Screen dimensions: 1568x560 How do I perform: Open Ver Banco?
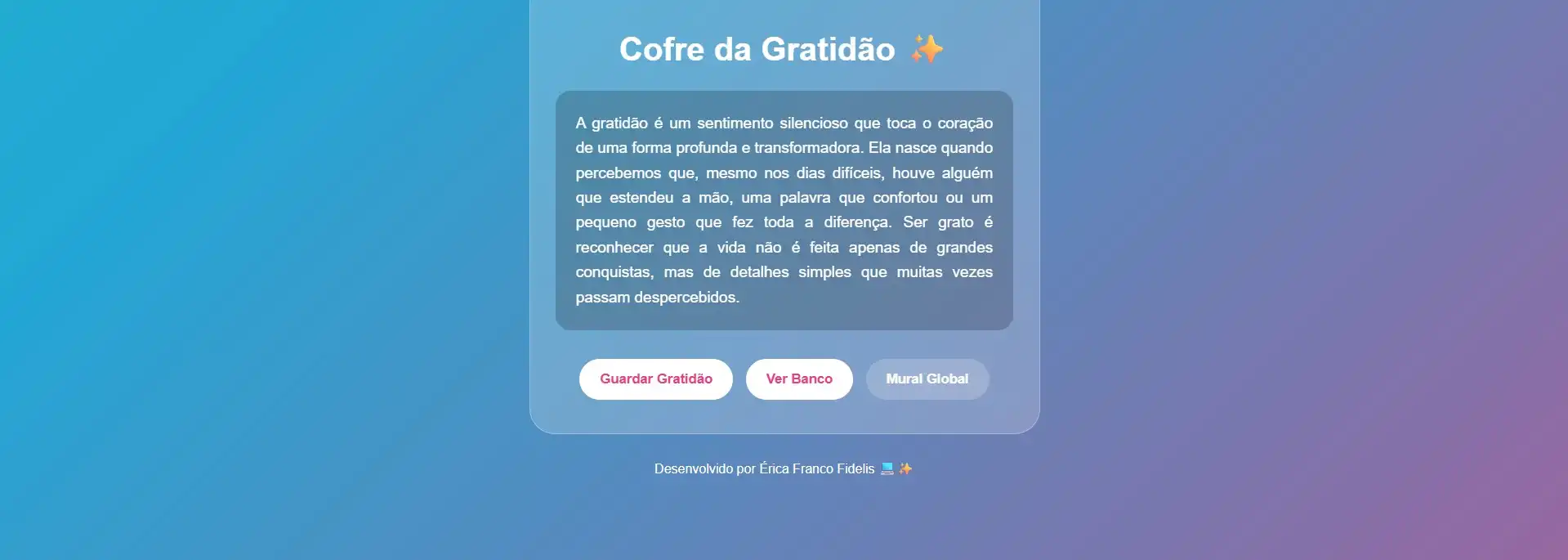click(798, 379)
